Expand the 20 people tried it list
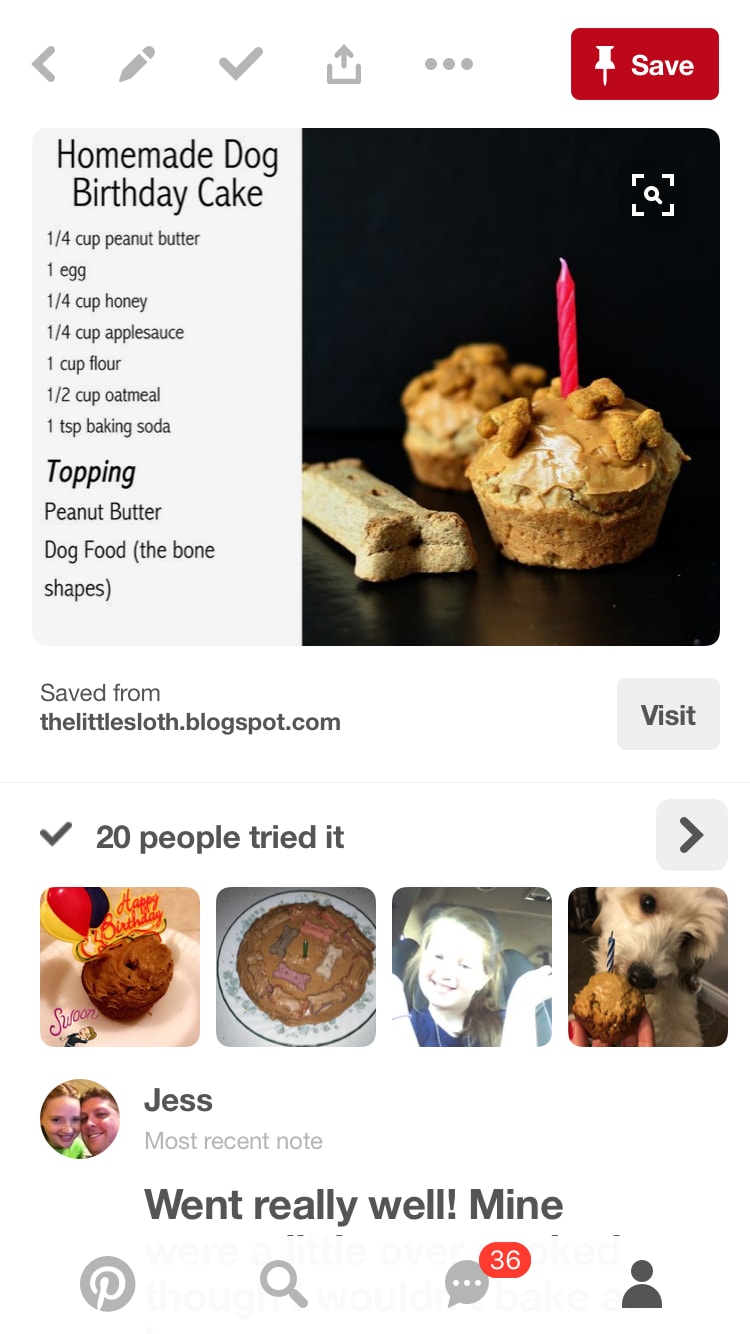Viewport: 750px width, 1334px height. click(x=691, y=835)
